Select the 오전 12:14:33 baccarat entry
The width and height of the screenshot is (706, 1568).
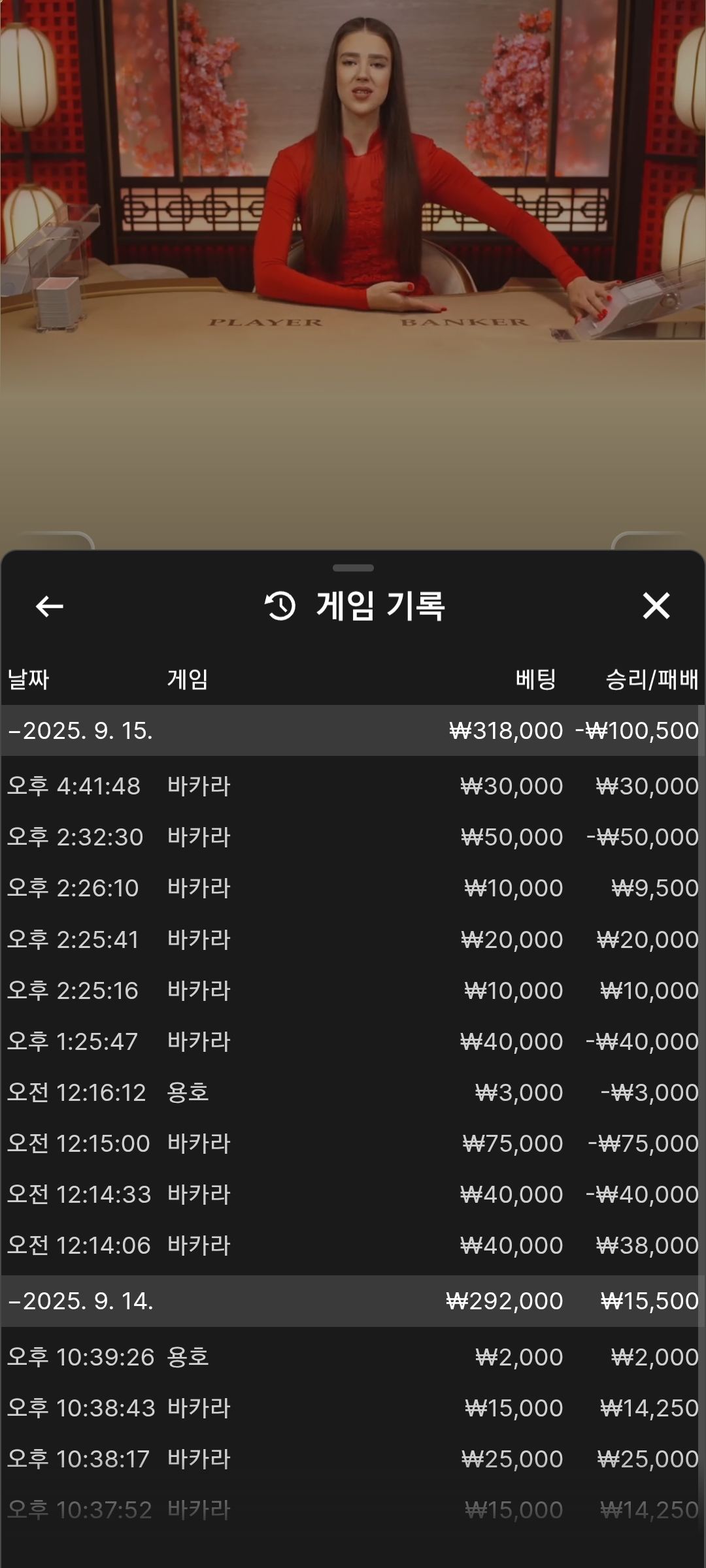[x=353, y=1194]
